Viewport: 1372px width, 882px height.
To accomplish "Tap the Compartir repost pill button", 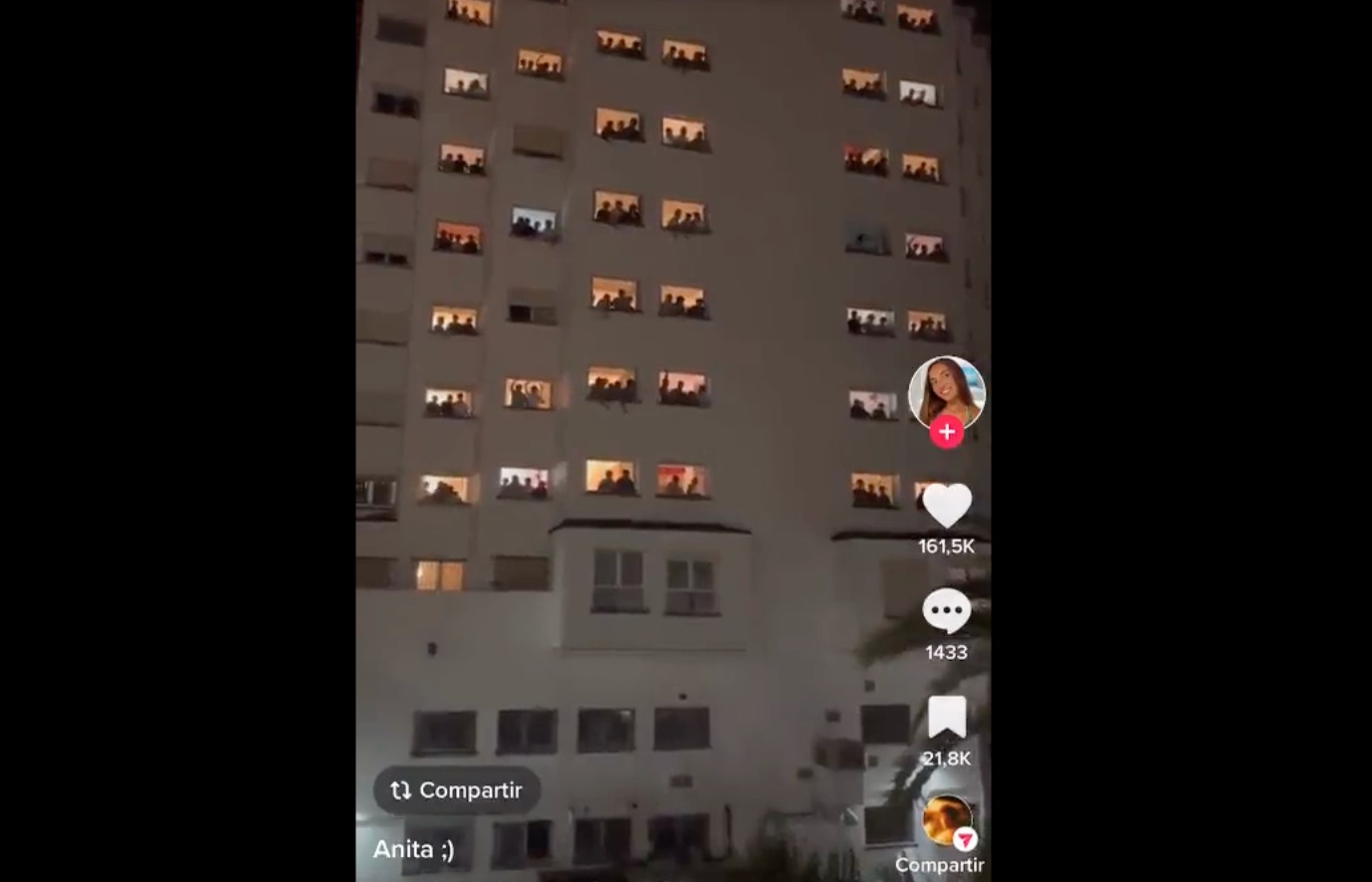I will pyautogui.click(x=457, y=790).
